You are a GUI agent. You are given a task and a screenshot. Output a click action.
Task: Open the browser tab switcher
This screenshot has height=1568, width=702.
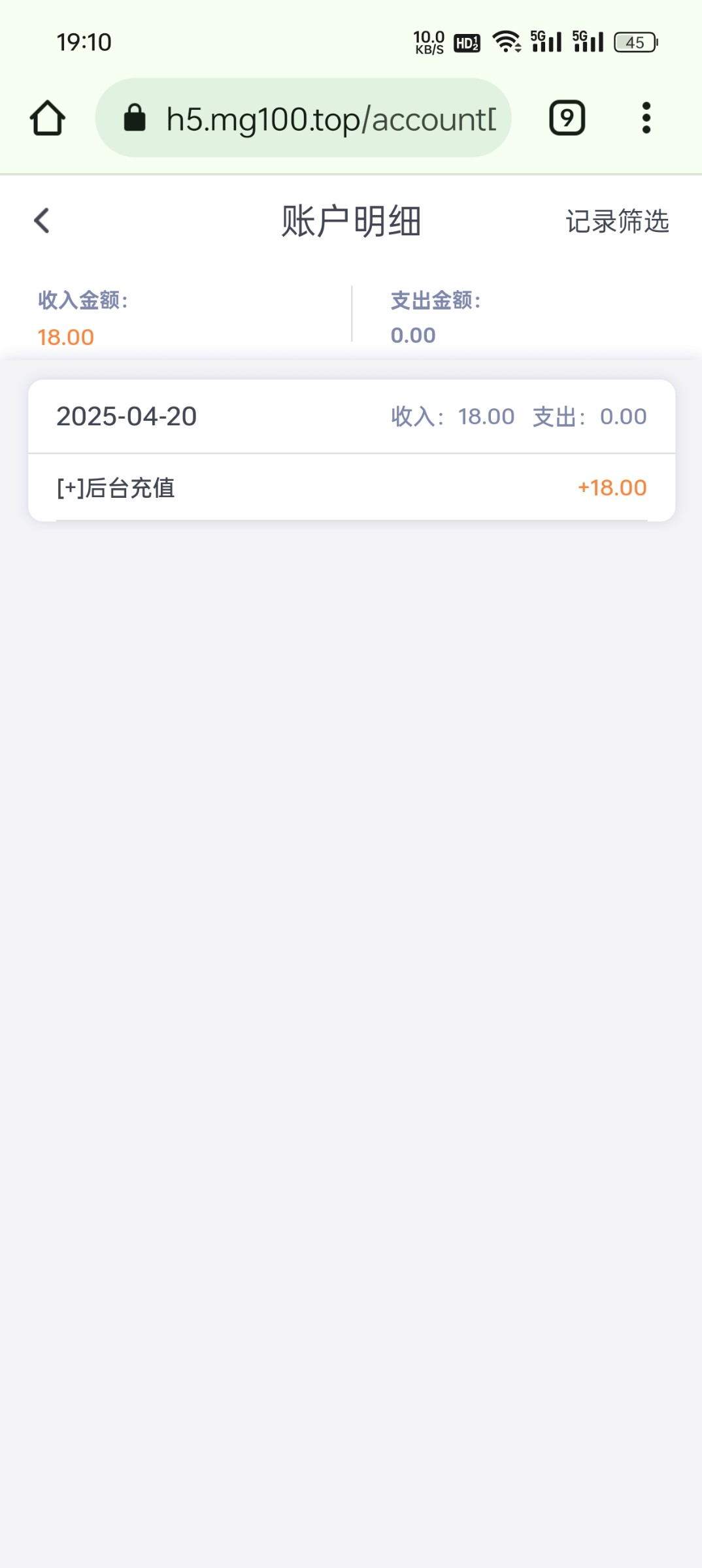(567, 118)
